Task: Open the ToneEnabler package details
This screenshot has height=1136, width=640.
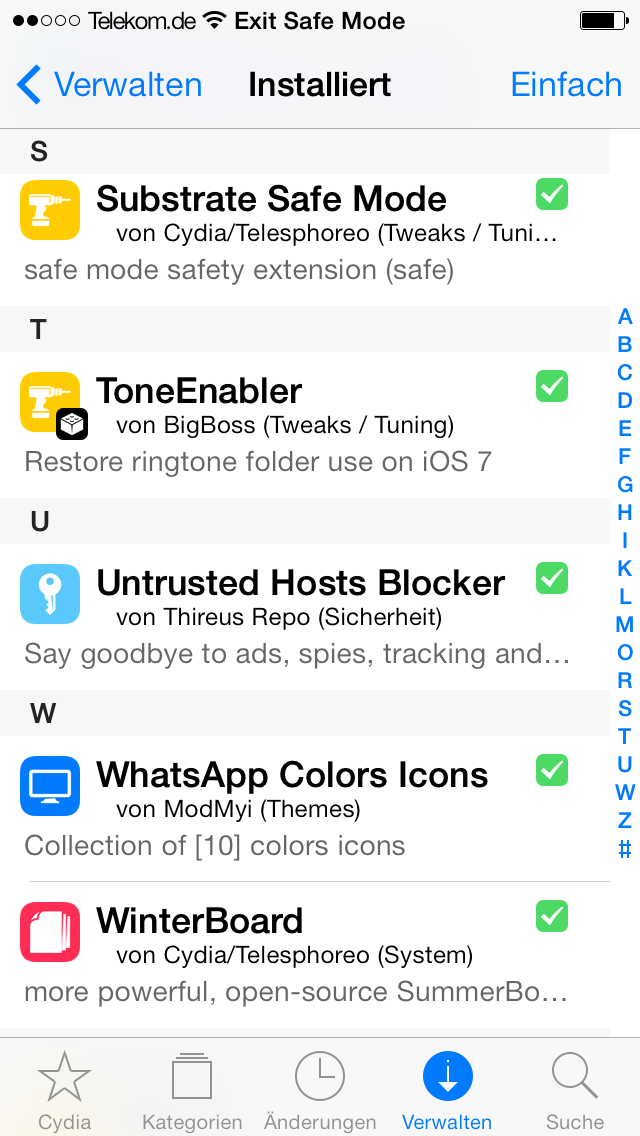Action: click(300, 424)
